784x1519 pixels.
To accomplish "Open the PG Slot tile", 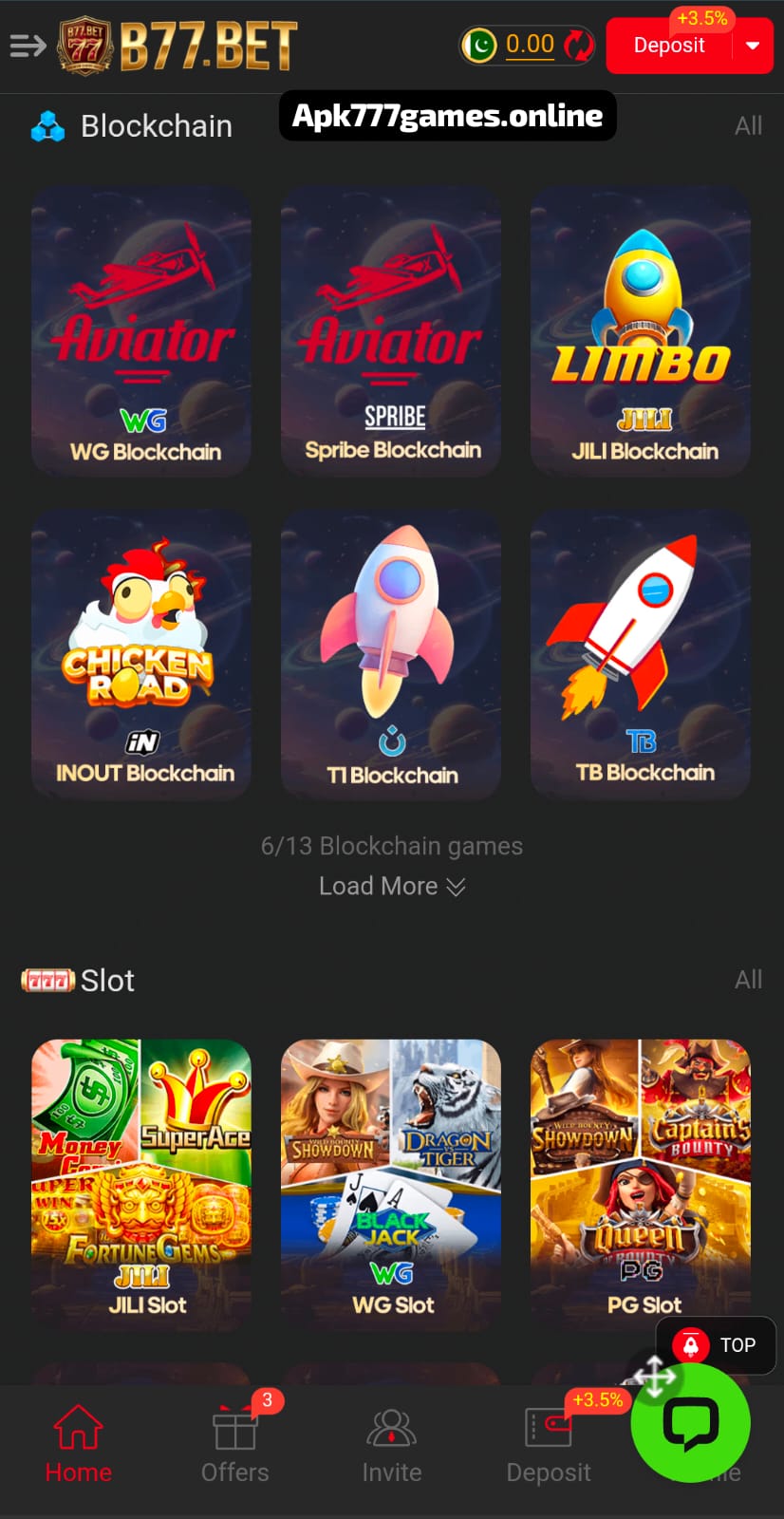I will tap(641, 1184).
